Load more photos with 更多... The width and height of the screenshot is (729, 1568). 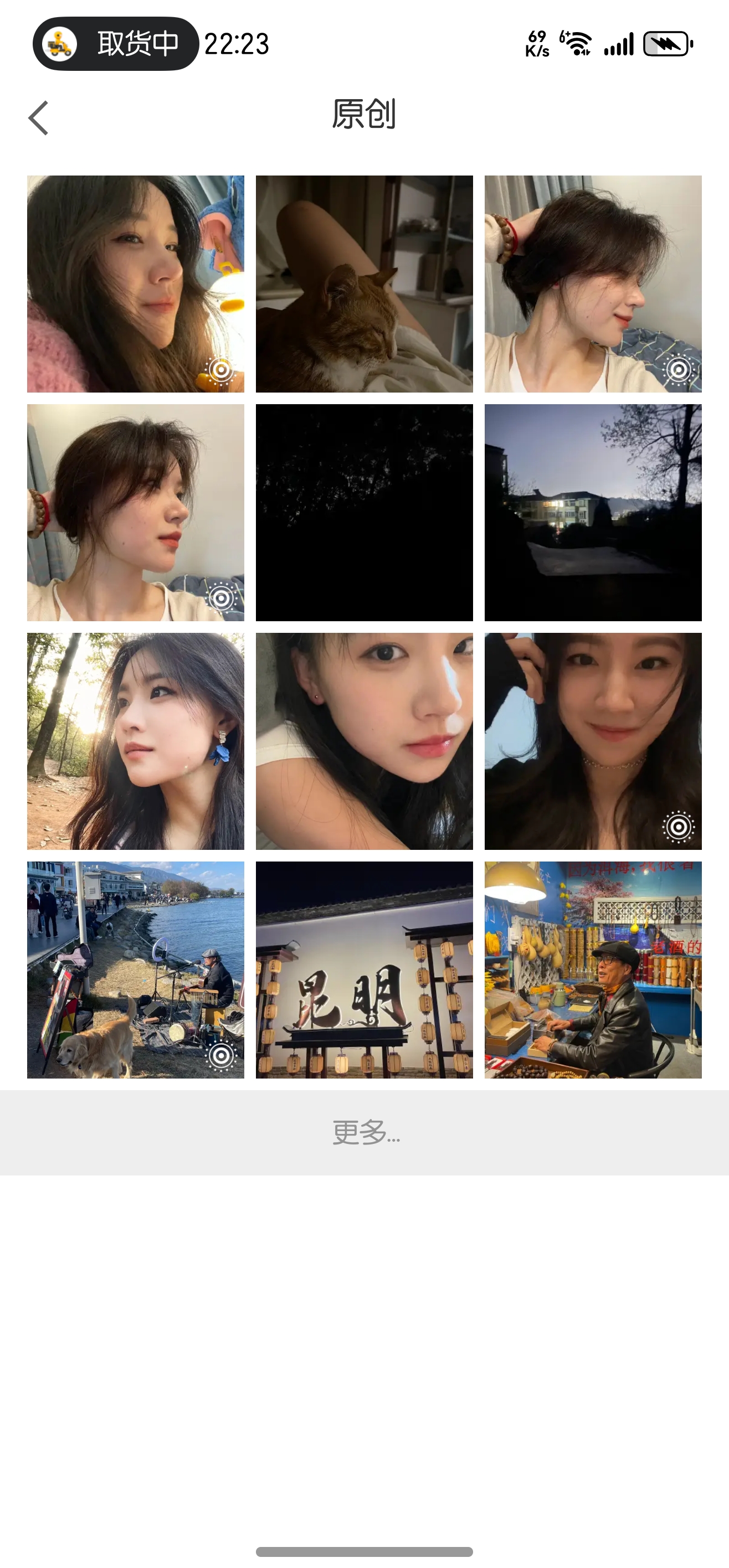(364, 1132)
